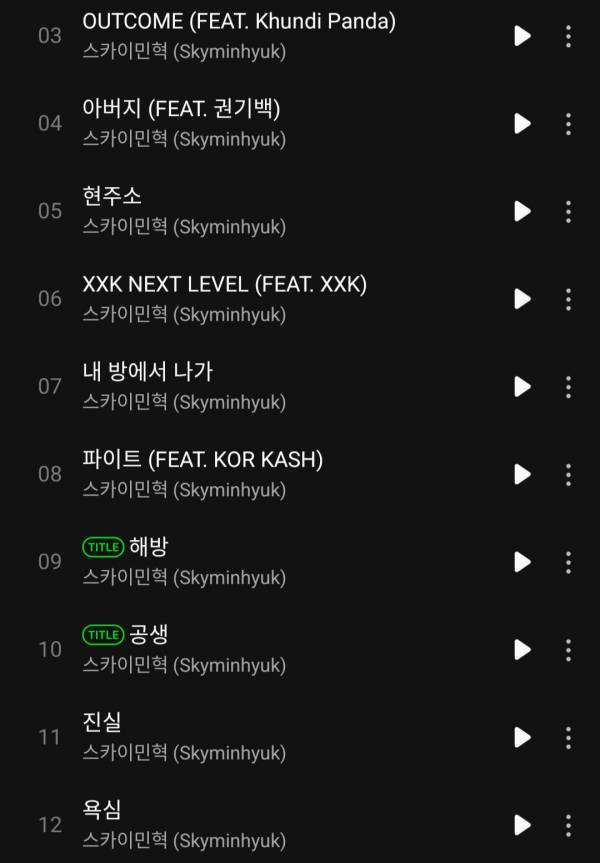The image size is (600, 863).
Task: Show overflow menu for 해방
Action: point(568,562)
